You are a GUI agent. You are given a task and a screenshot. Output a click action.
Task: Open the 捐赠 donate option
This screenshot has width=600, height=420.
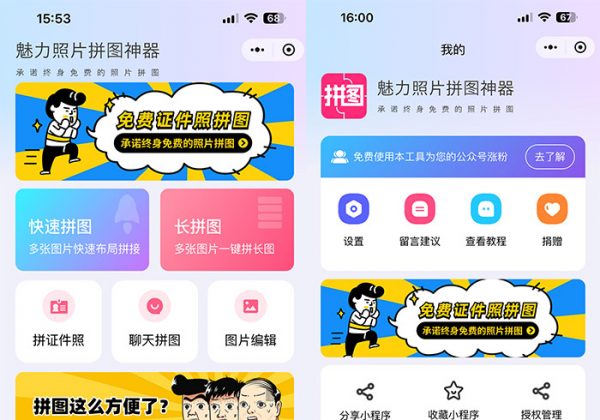click(552, 219)
